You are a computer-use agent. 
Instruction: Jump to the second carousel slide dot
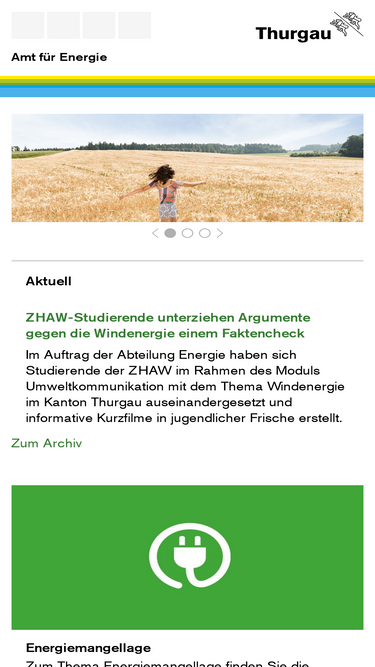187,233
